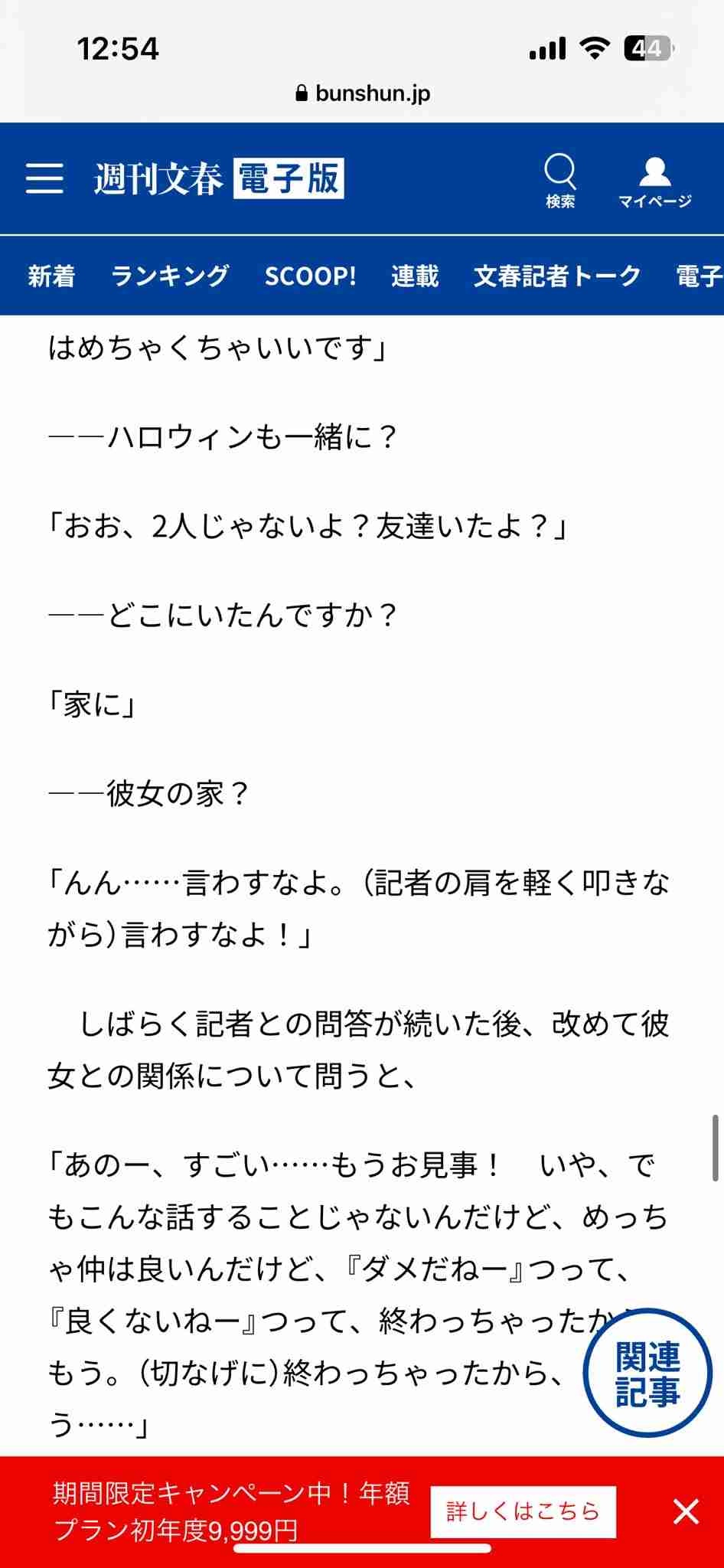The width and height of the screenshot is (724, 1568).
Task: Go to マイページ
Action: tap(655, 183)
